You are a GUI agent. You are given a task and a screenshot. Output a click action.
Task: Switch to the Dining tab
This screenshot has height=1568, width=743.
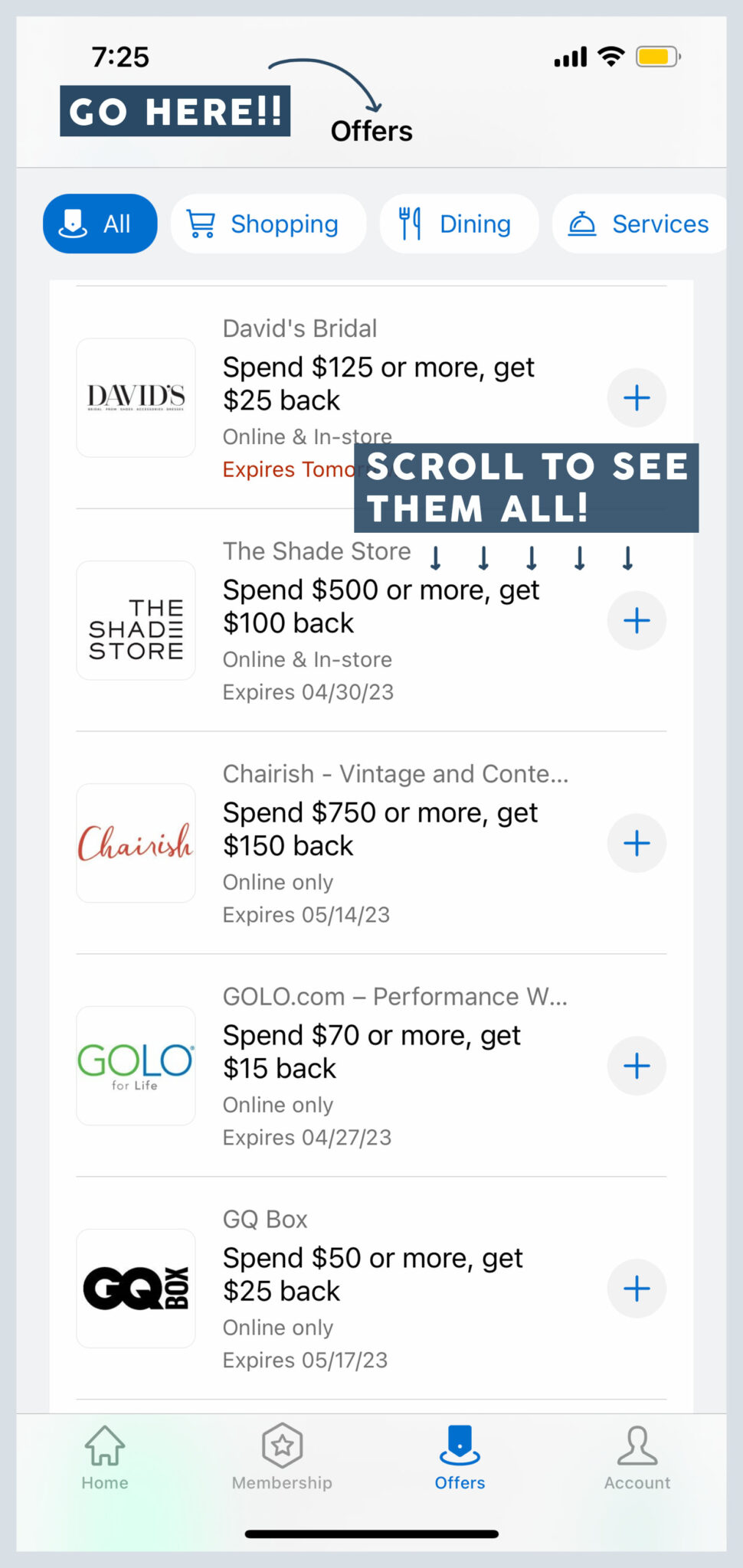click(458, 223)
